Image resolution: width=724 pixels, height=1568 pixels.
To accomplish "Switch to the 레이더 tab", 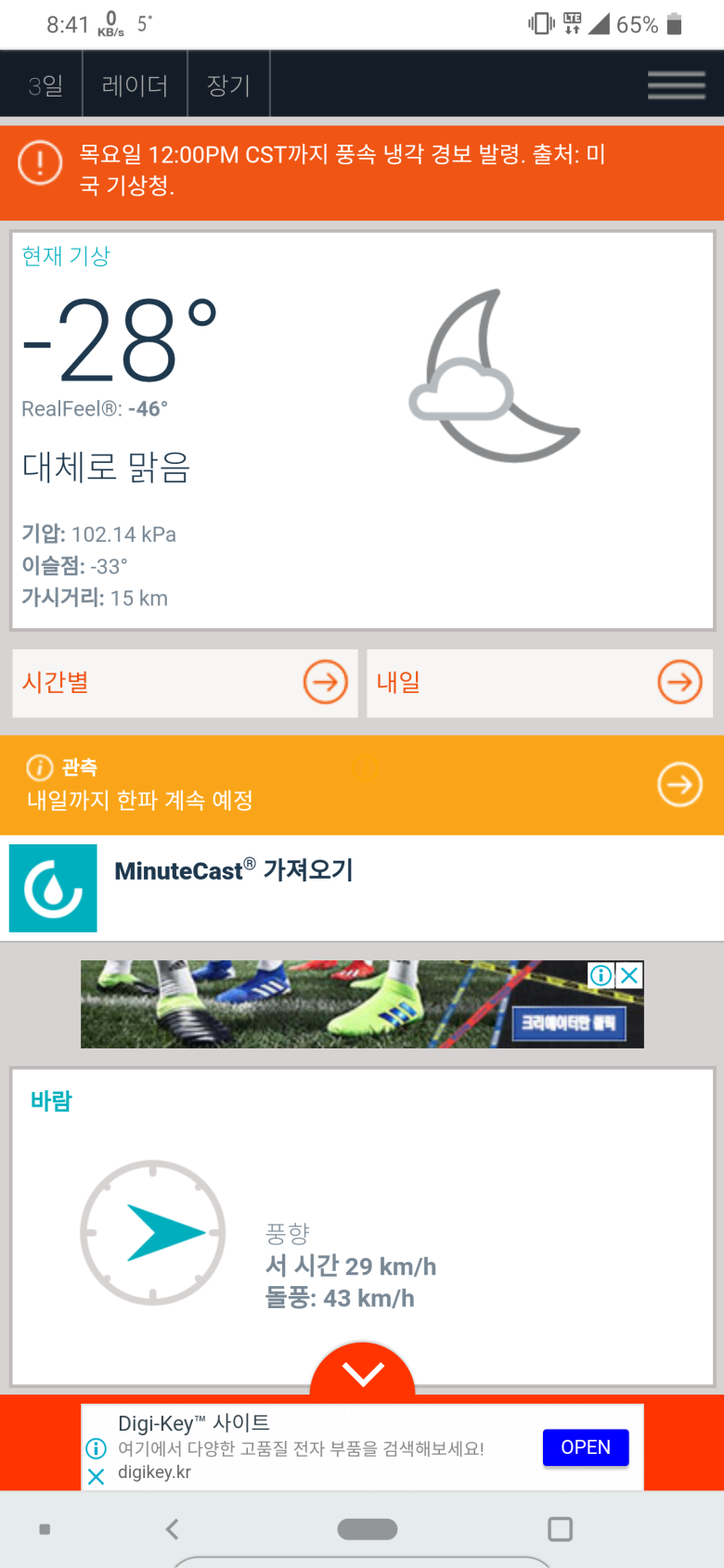I will pyautogui.click(x=135, y=85).
